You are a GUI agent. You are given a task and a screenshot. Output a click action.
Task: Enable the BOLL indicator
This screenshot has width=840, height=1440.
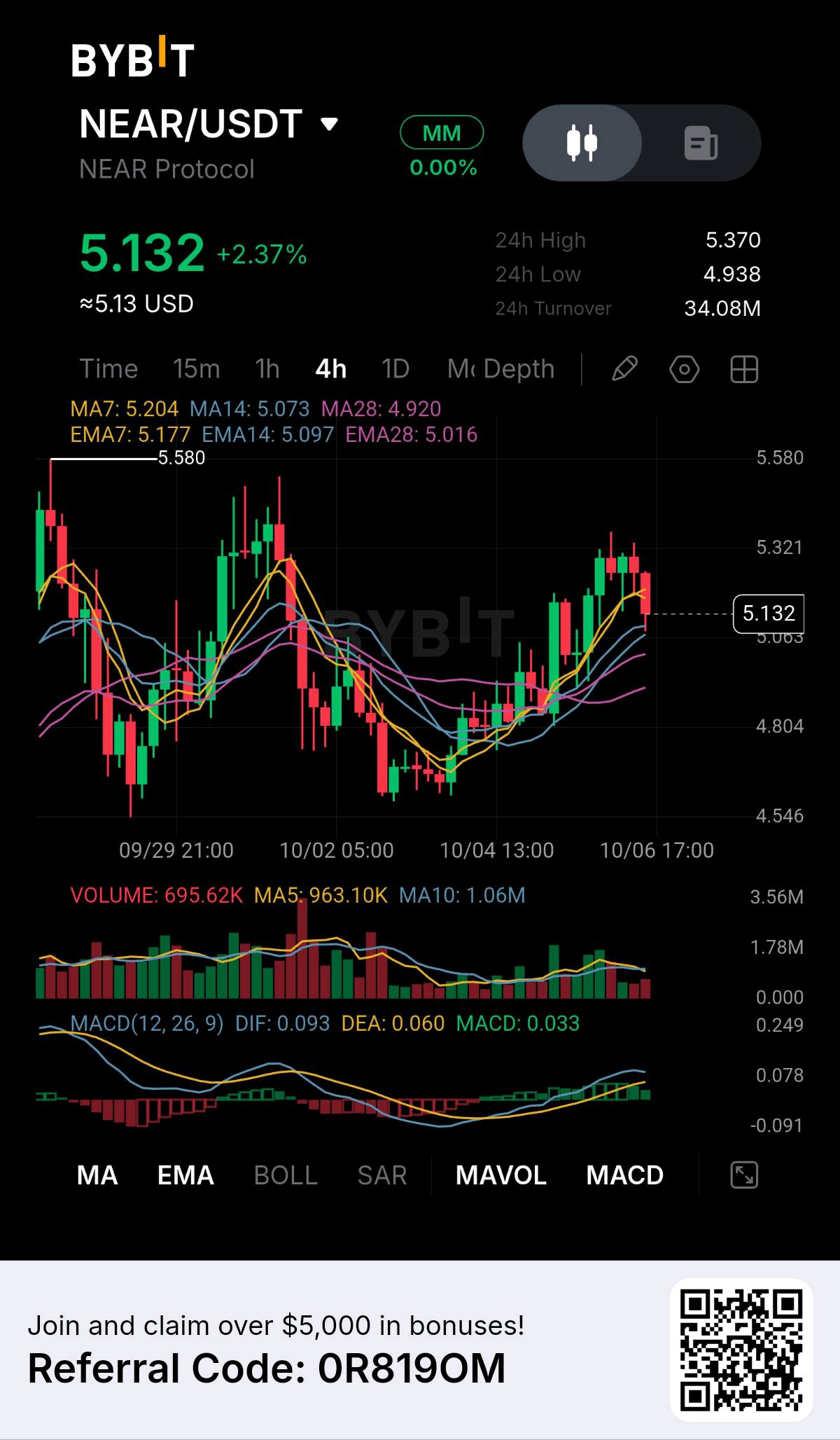point(286,1175)
